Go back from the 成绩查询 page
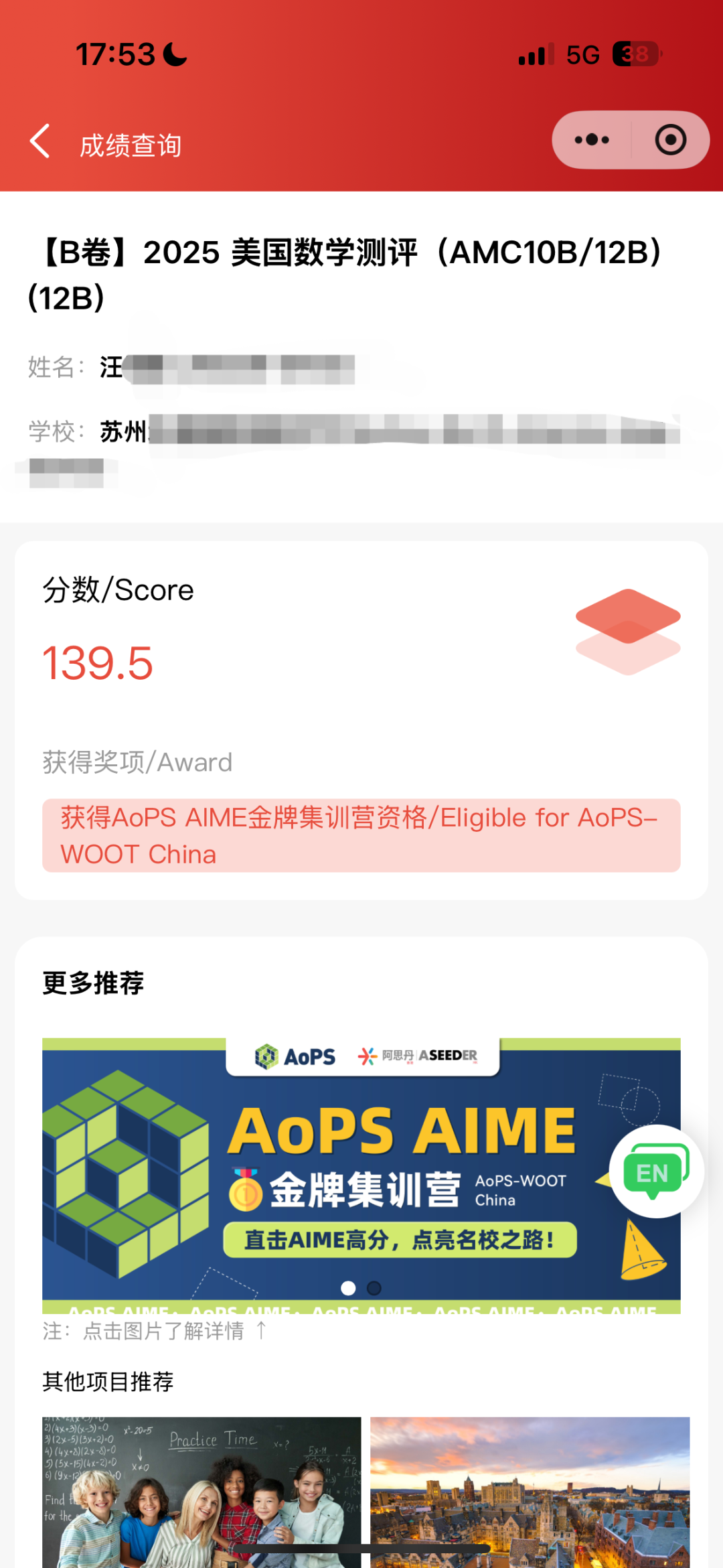 (41, 141)
